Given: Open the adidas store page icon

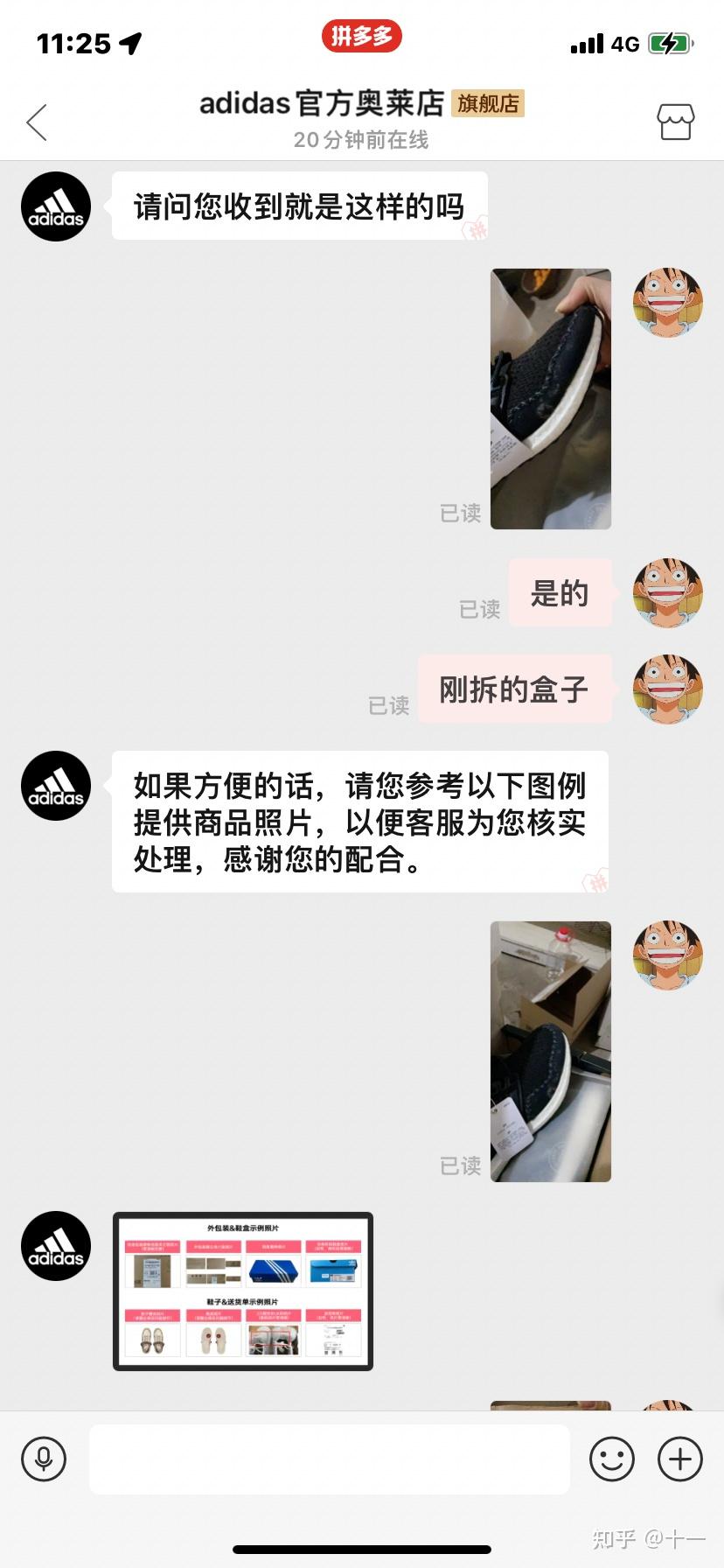Looking at the screenshot, I should click(676, 122).
